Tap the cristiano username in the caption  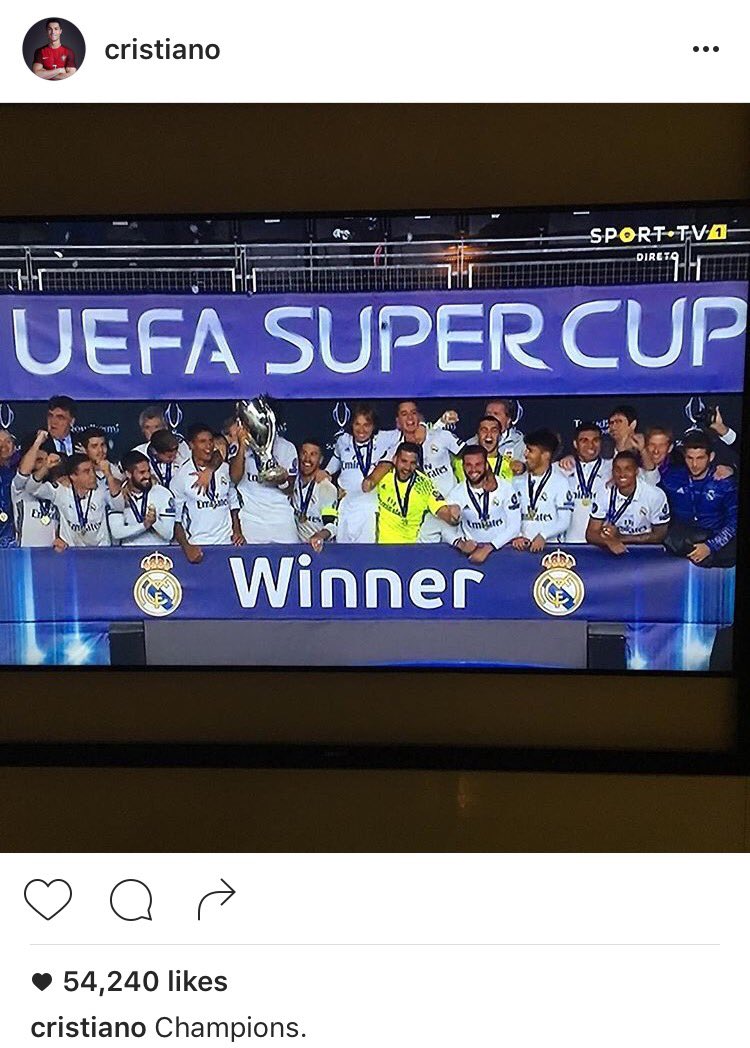coord(88,1027)
